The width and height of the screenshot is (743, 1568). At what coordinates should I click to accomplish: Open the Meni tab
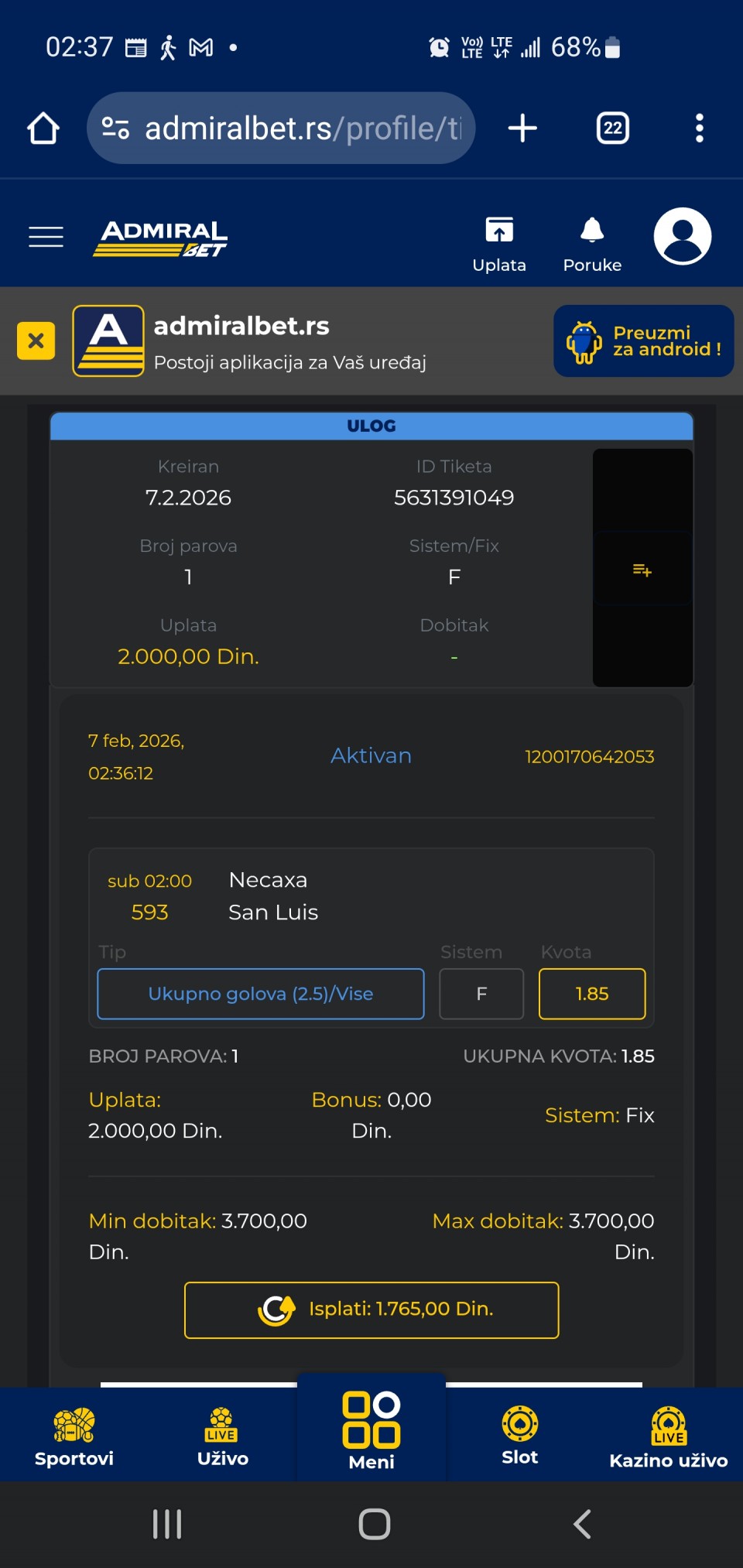[x=371, y=1430]
